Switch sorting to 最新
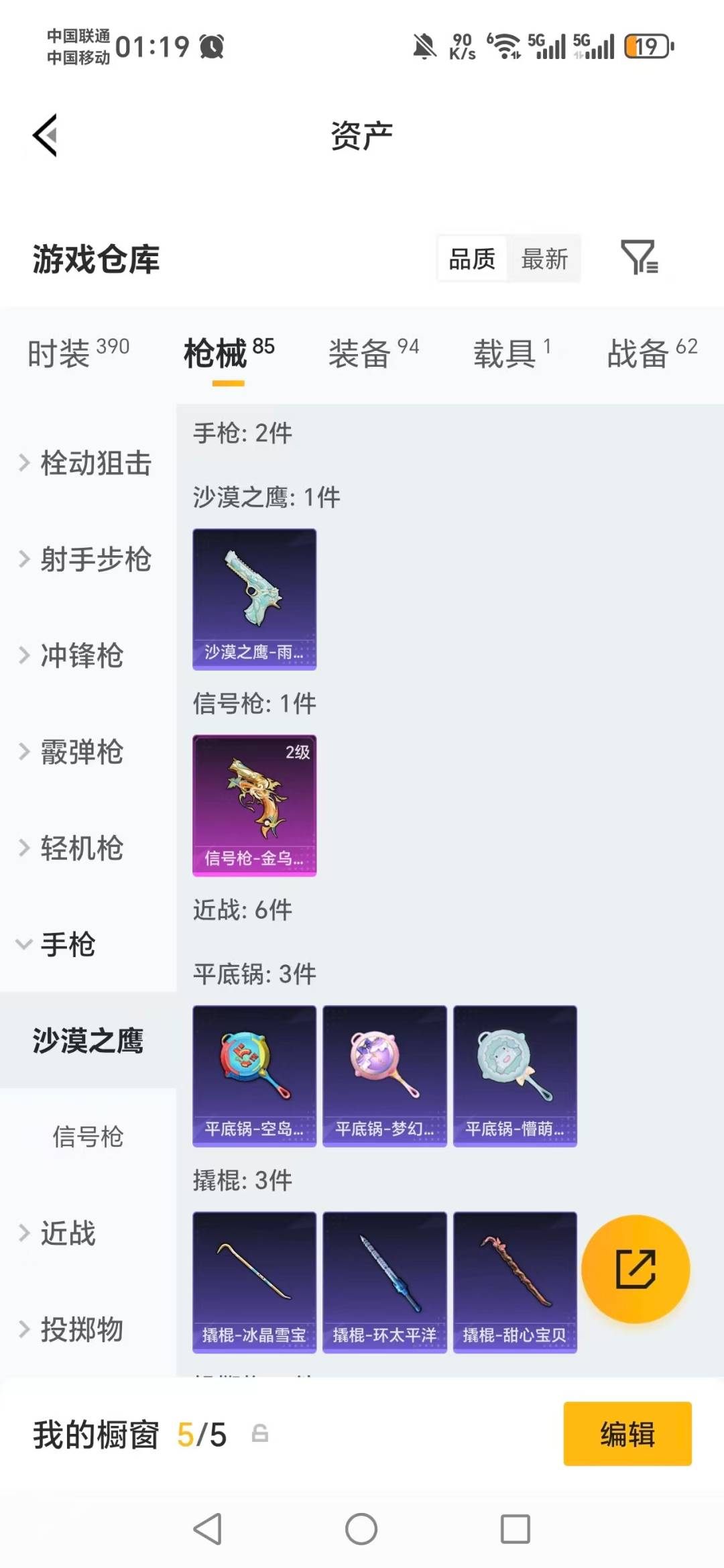The image size is (724, 1568). point(545,258)
